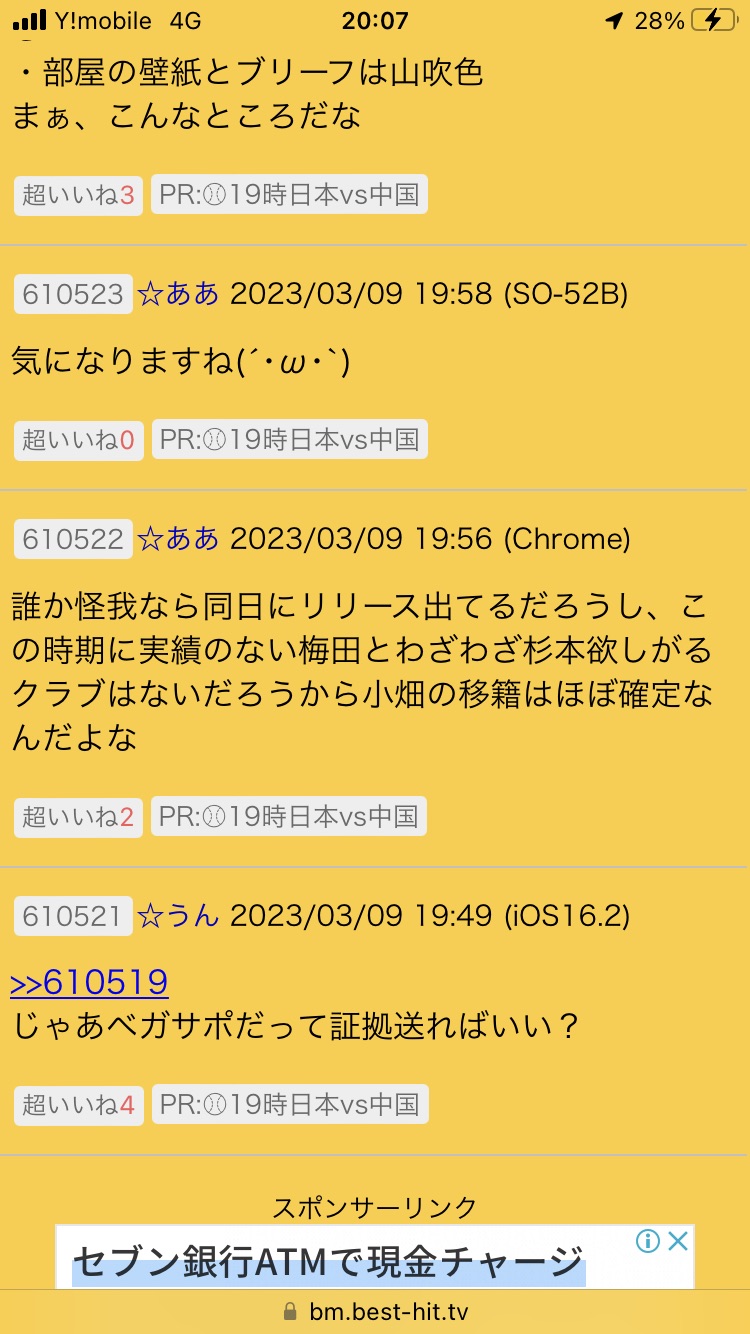
Task: Open PR link under post 610521
Action: [x=289, y=1104]
